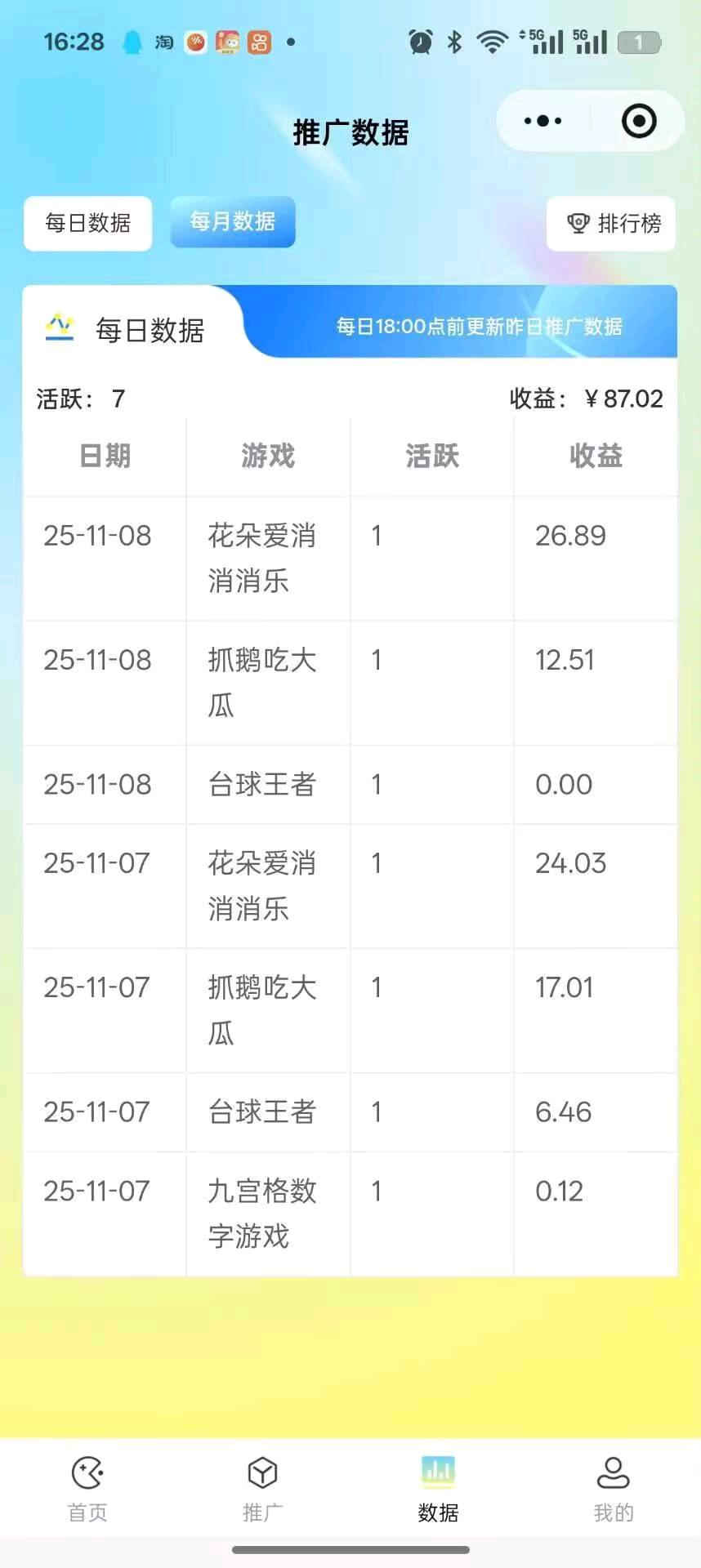Screen dimensions: 701x1568
Task: Select the 抓鹅吃大瓜 earnings value 12.51
Action: click(563, 661)
